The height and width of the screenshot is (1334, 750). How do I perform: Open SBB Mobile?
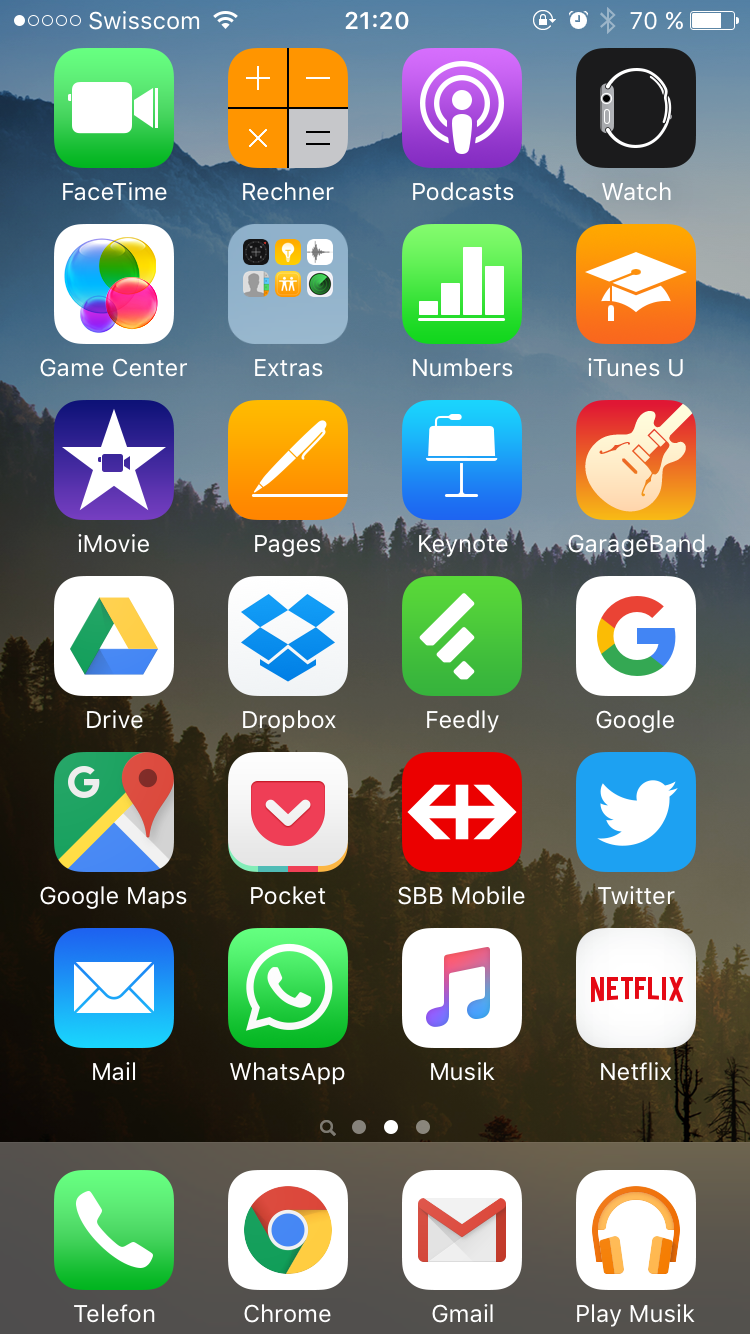(462, 812)
